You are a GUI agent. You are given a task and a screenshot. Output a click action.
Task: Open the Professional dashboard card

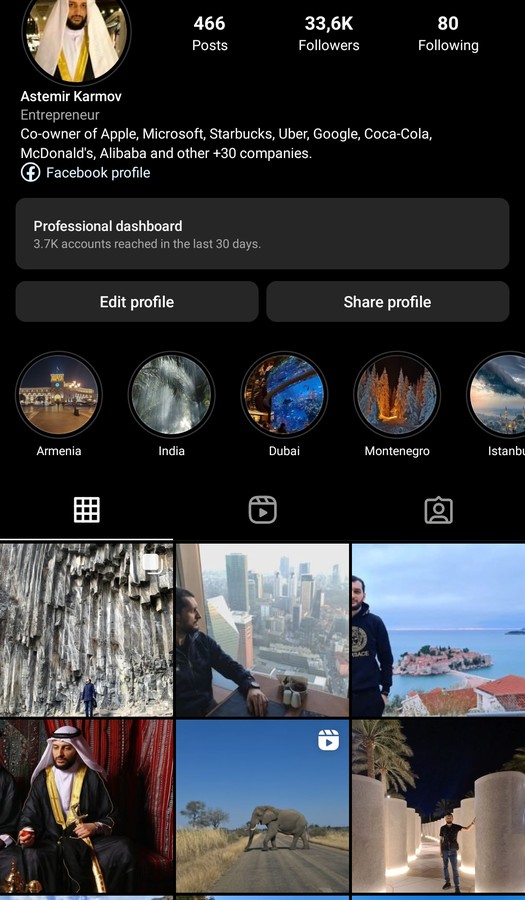[262, 234]
